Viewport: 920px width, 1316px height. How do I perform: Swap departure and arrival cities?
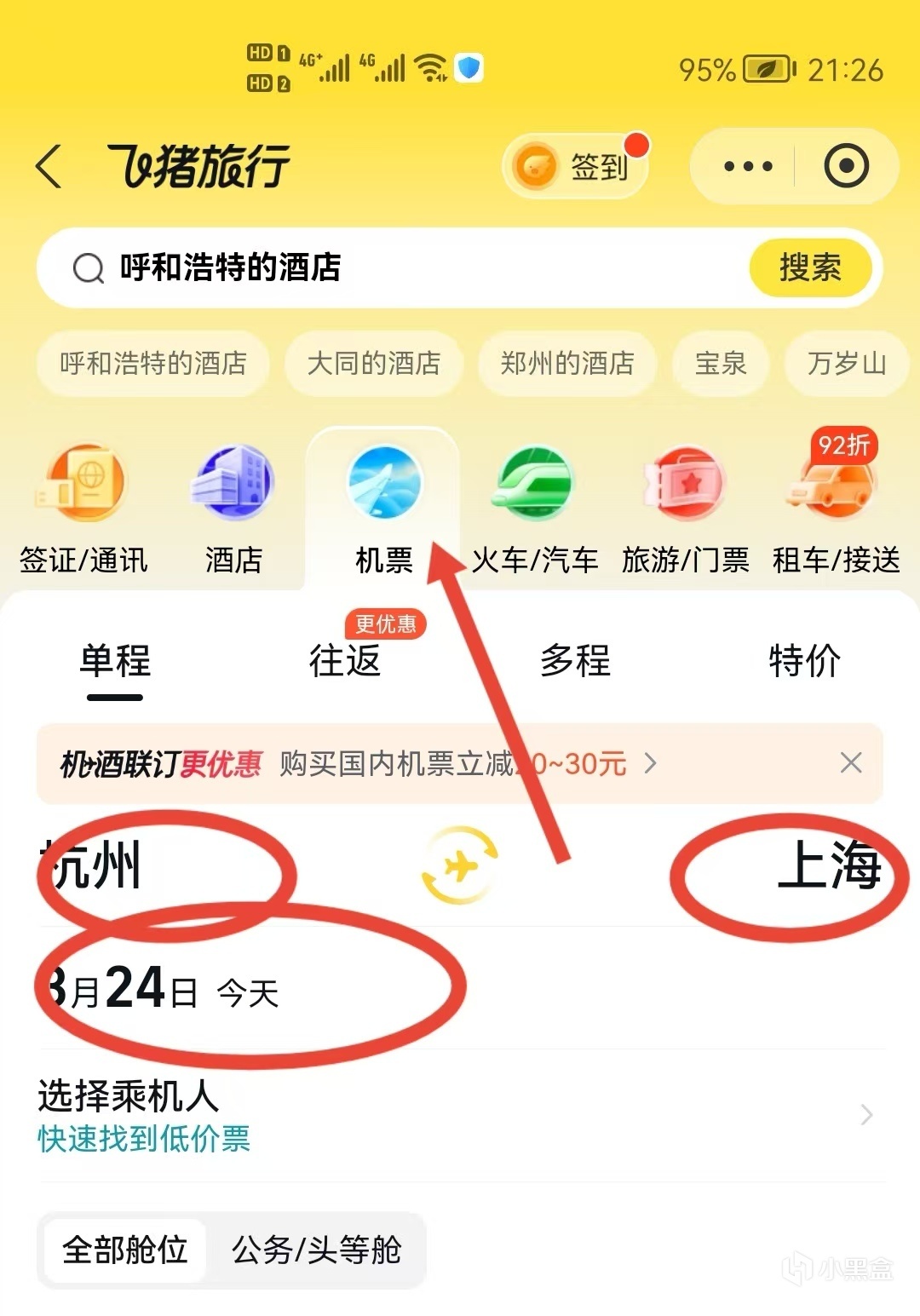click(x=460, y=865)
